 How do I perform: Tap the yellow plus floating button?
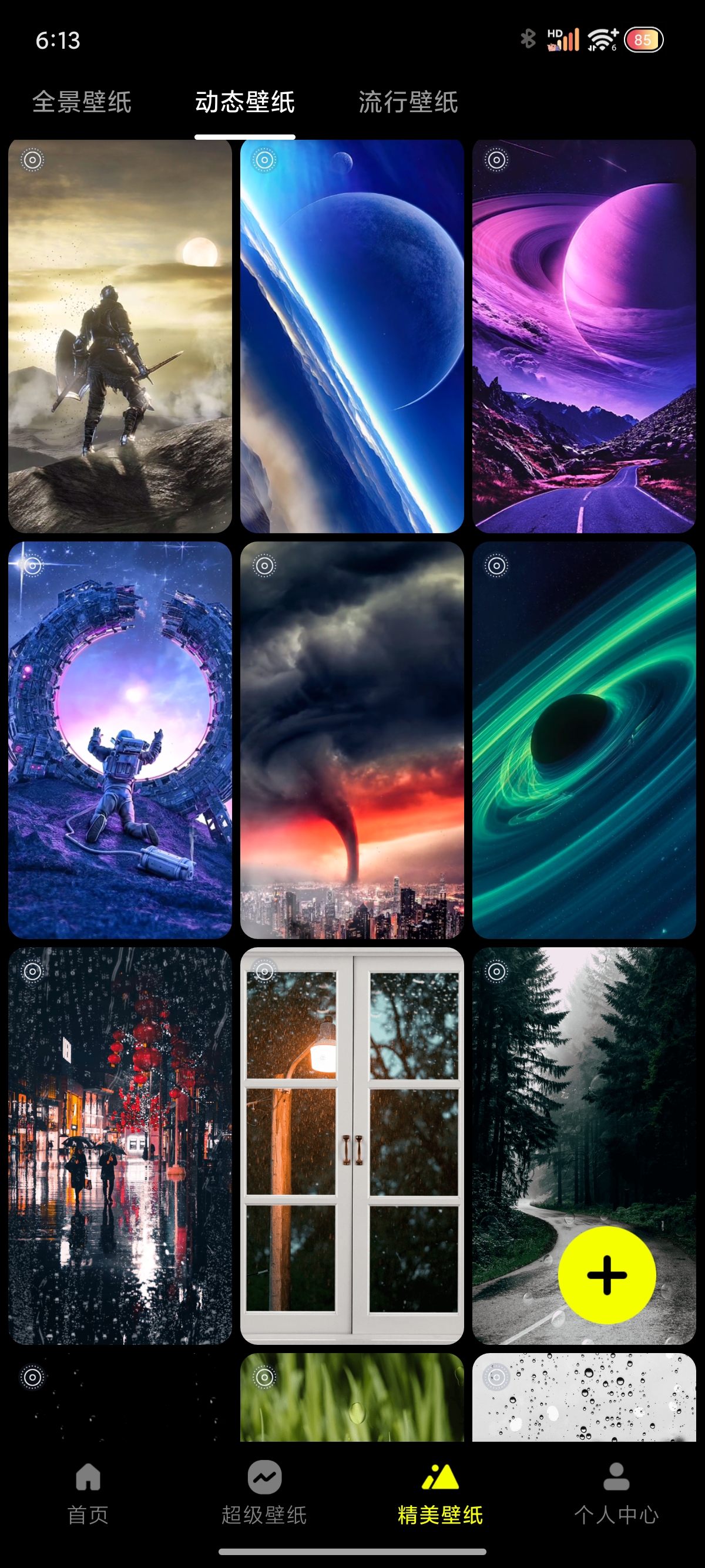pos(606,1274)
